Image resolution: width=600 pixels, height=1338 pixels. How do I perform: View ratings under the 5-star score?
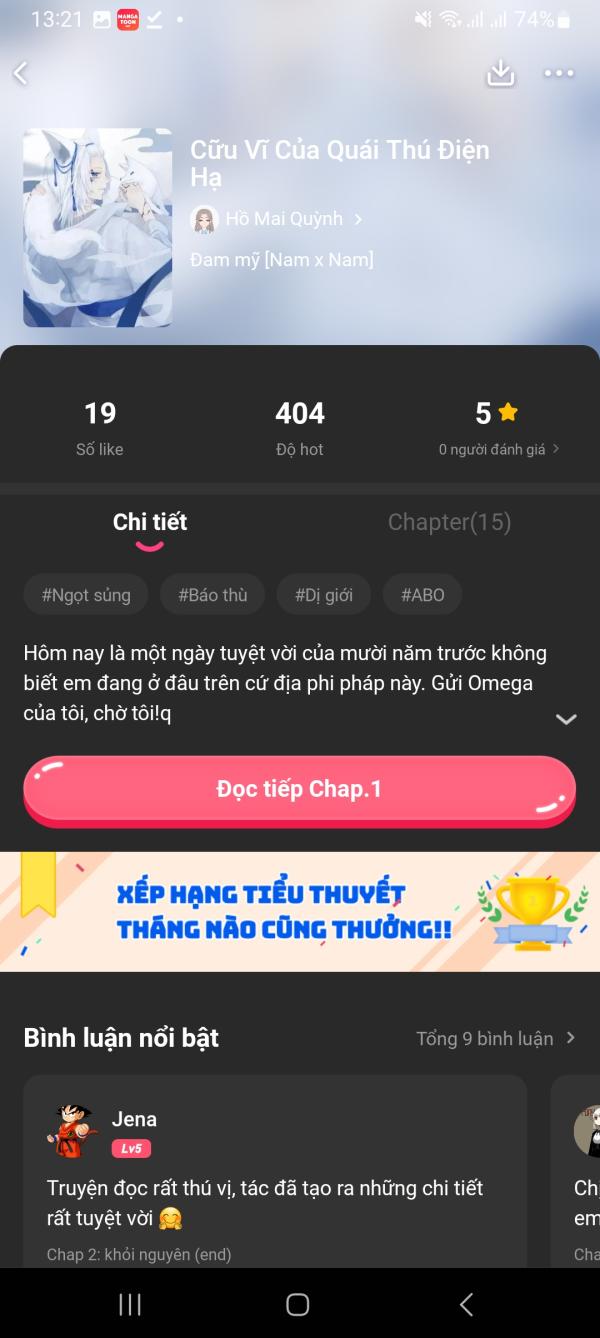point(498,449)
